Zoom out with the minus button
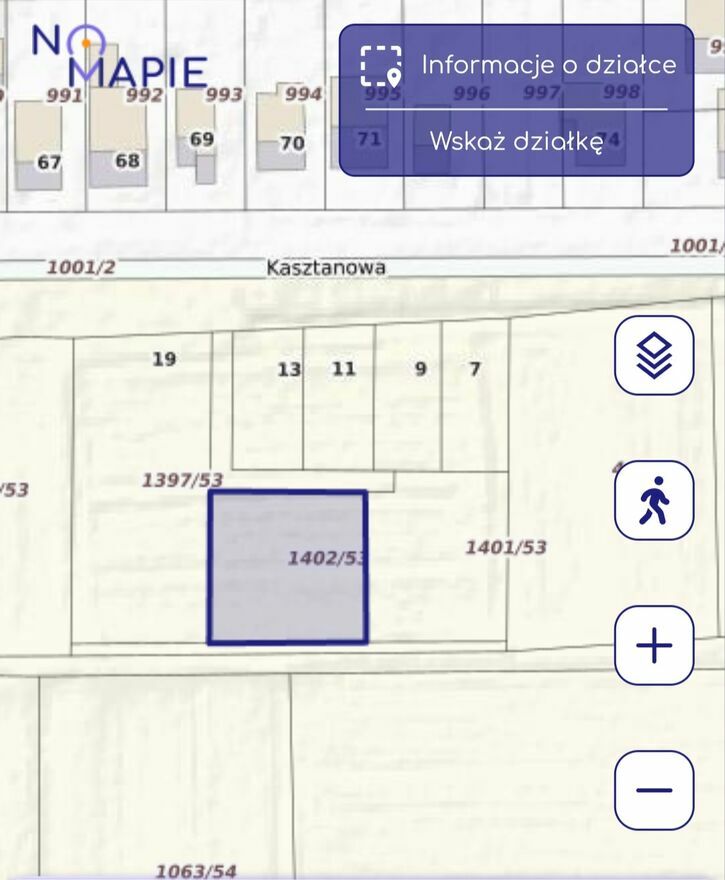The height and width of the screenshot is (880, 725). pyautogui.click(x=654, y=790)
